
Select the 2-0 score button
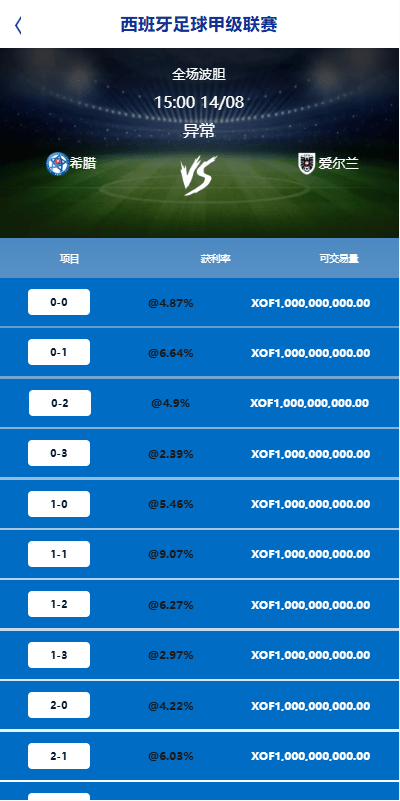(59, 705)
